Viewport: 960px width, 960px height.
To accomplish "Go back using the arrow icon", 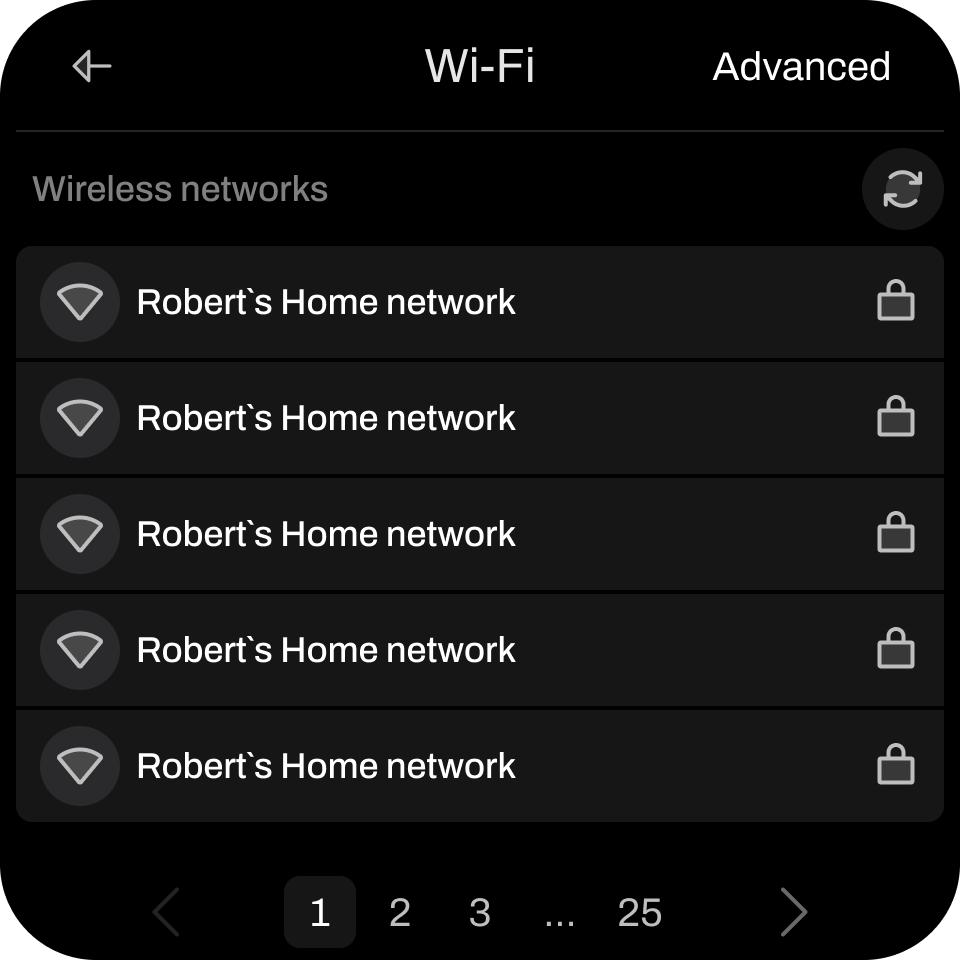I will [x=92, y=67].
